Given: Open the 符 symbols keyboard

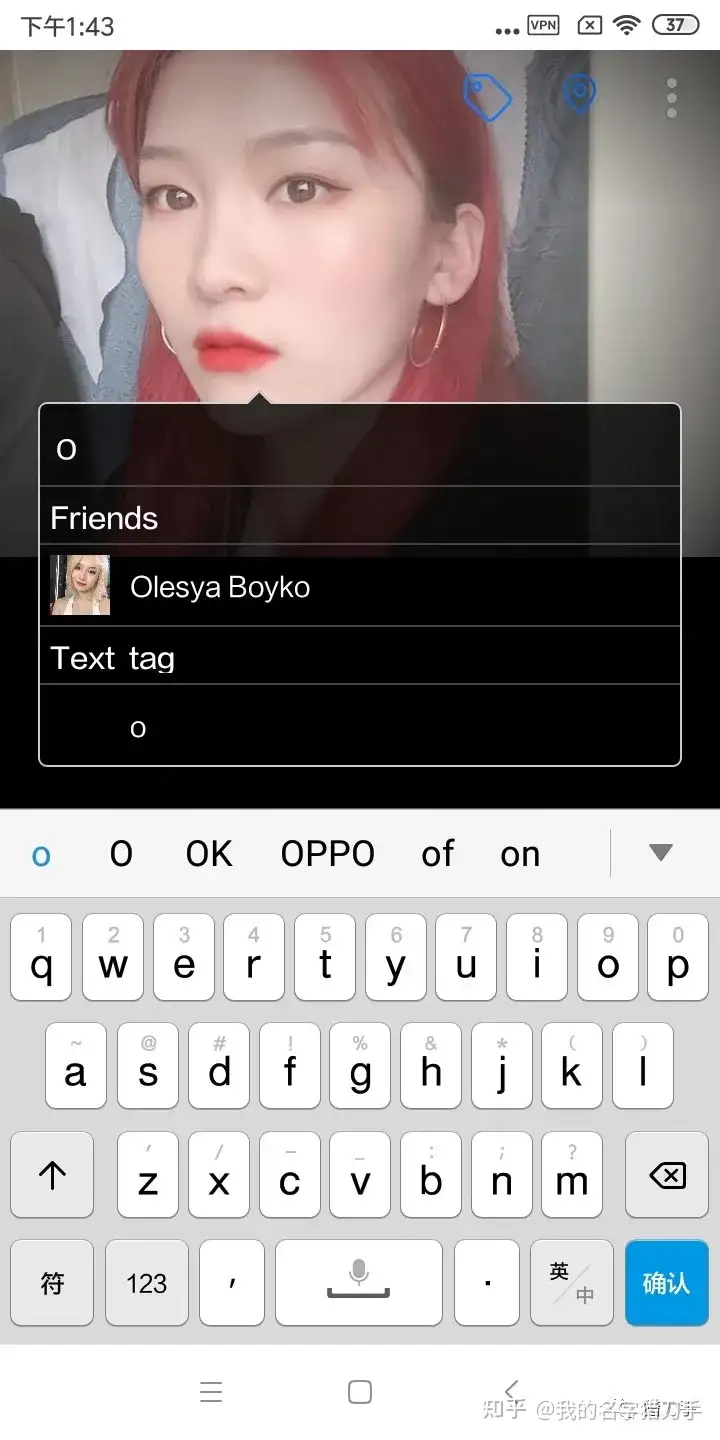Looking at the screenshot, I should click(52, 1283).
